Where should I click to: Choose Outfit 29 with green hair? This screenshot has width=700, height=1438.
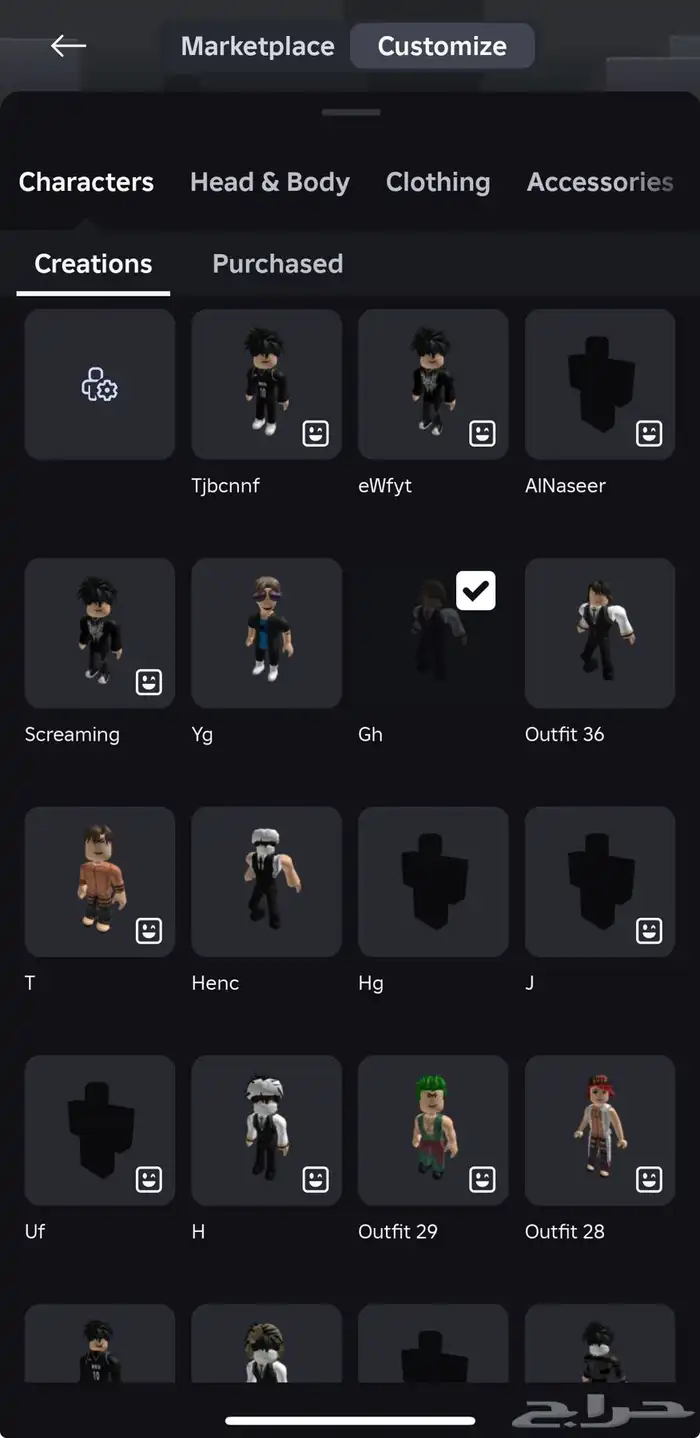coord(433,1130)
